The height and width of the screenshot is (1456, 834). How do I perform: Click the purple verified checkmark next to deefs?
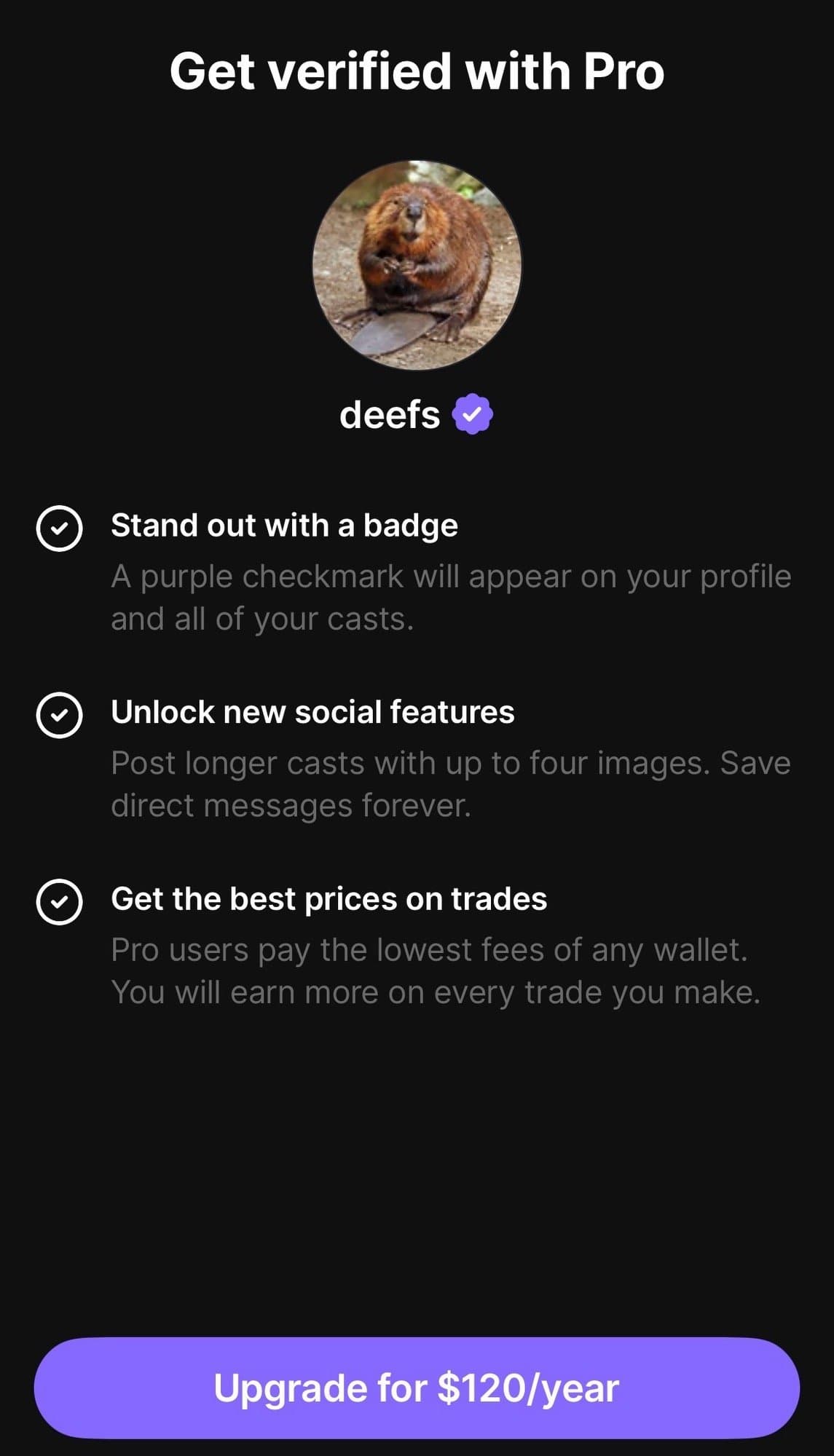tap(474, 412)
